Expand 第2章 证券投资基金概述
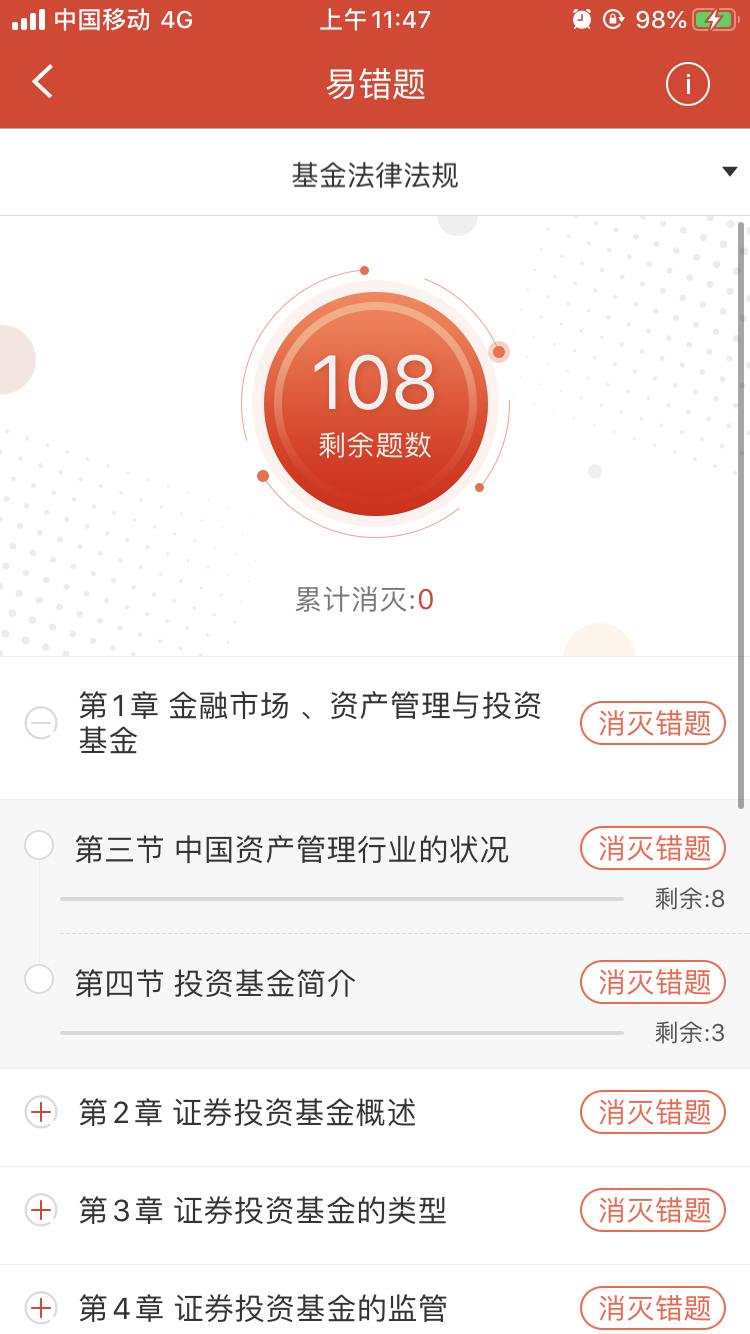Screen dimensions: 750x1334 [41, 1111]
